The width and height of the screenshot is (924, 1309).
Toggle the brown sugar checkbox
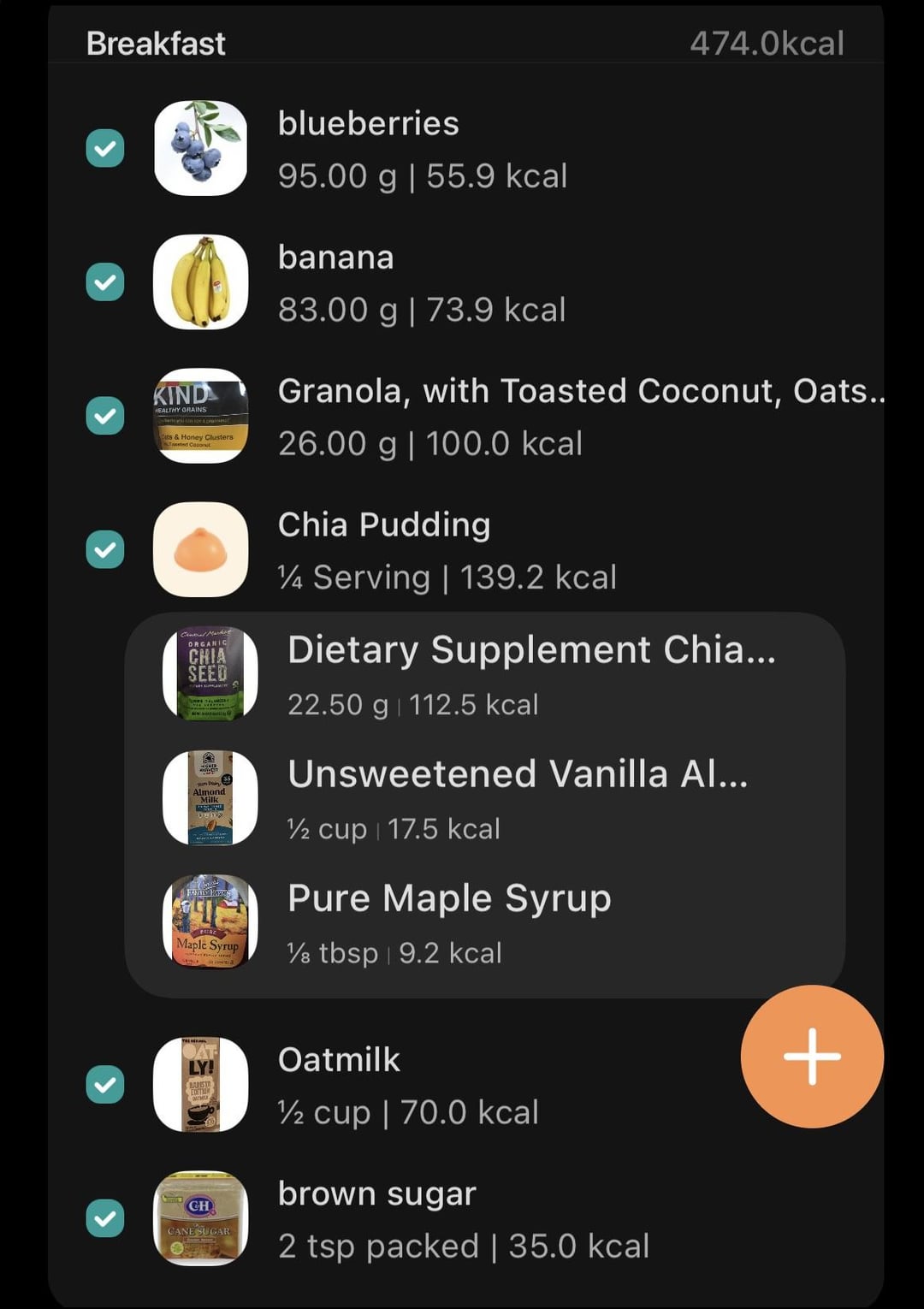pyautogui.click(x=105, y=1218)
